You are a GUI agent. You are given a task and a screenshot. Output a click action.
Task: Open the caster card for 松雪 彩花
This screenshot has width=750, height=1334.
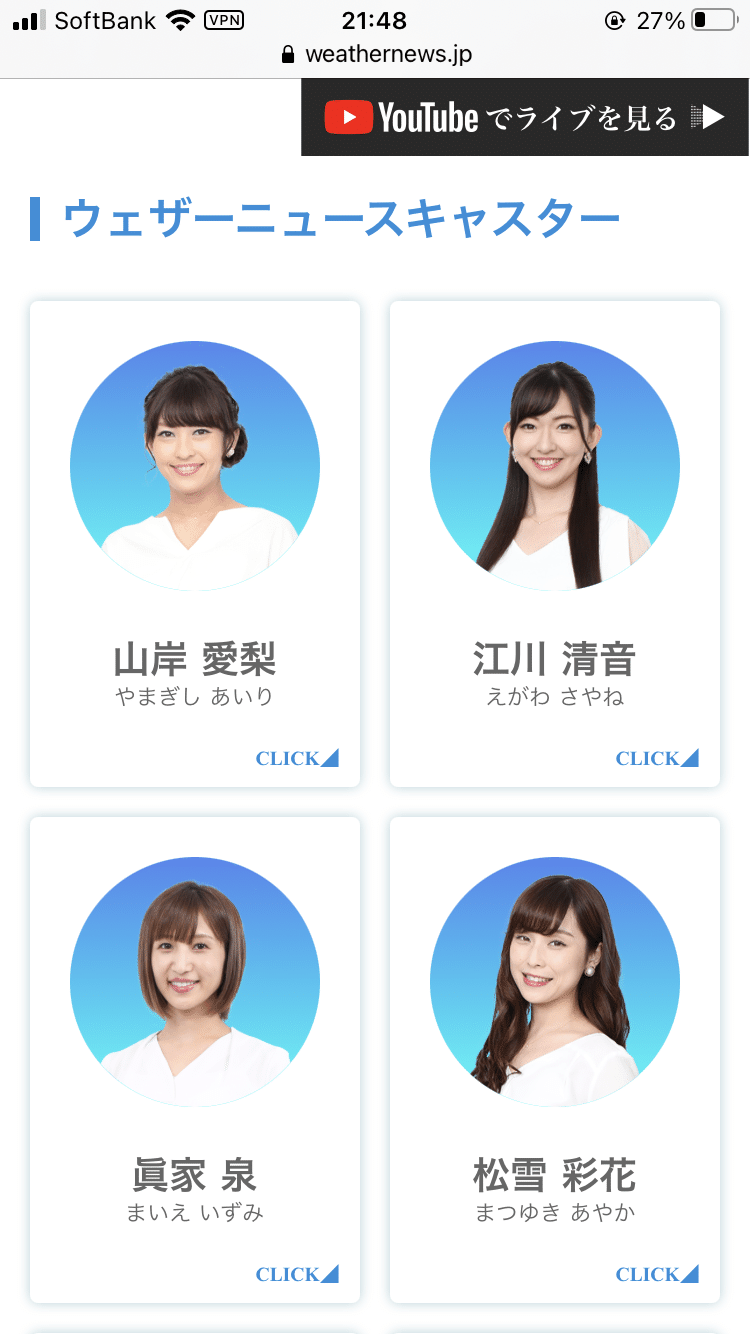(x=555, y=1060)
